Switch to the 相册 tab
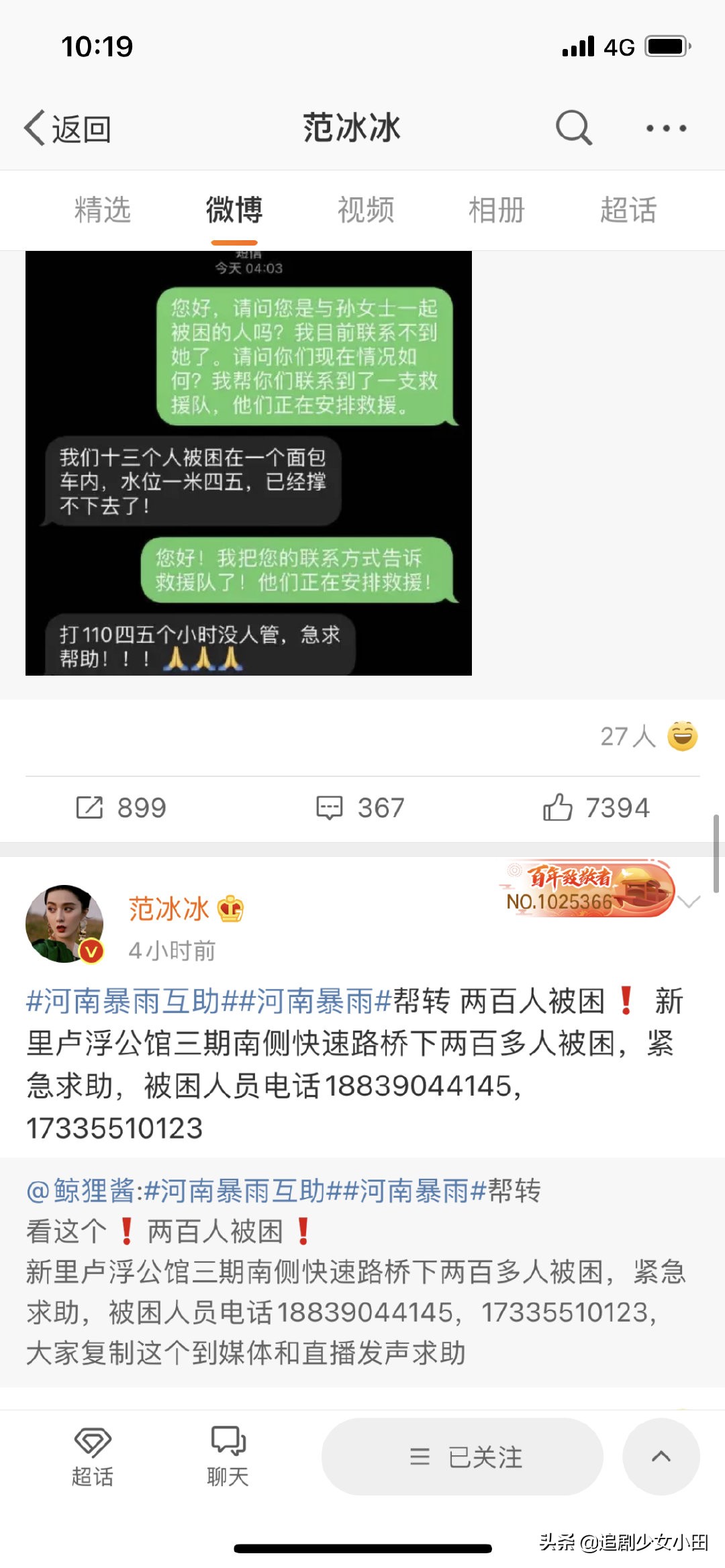The width and height of the screenshot is (725, 1568). (x=496, y=209)
